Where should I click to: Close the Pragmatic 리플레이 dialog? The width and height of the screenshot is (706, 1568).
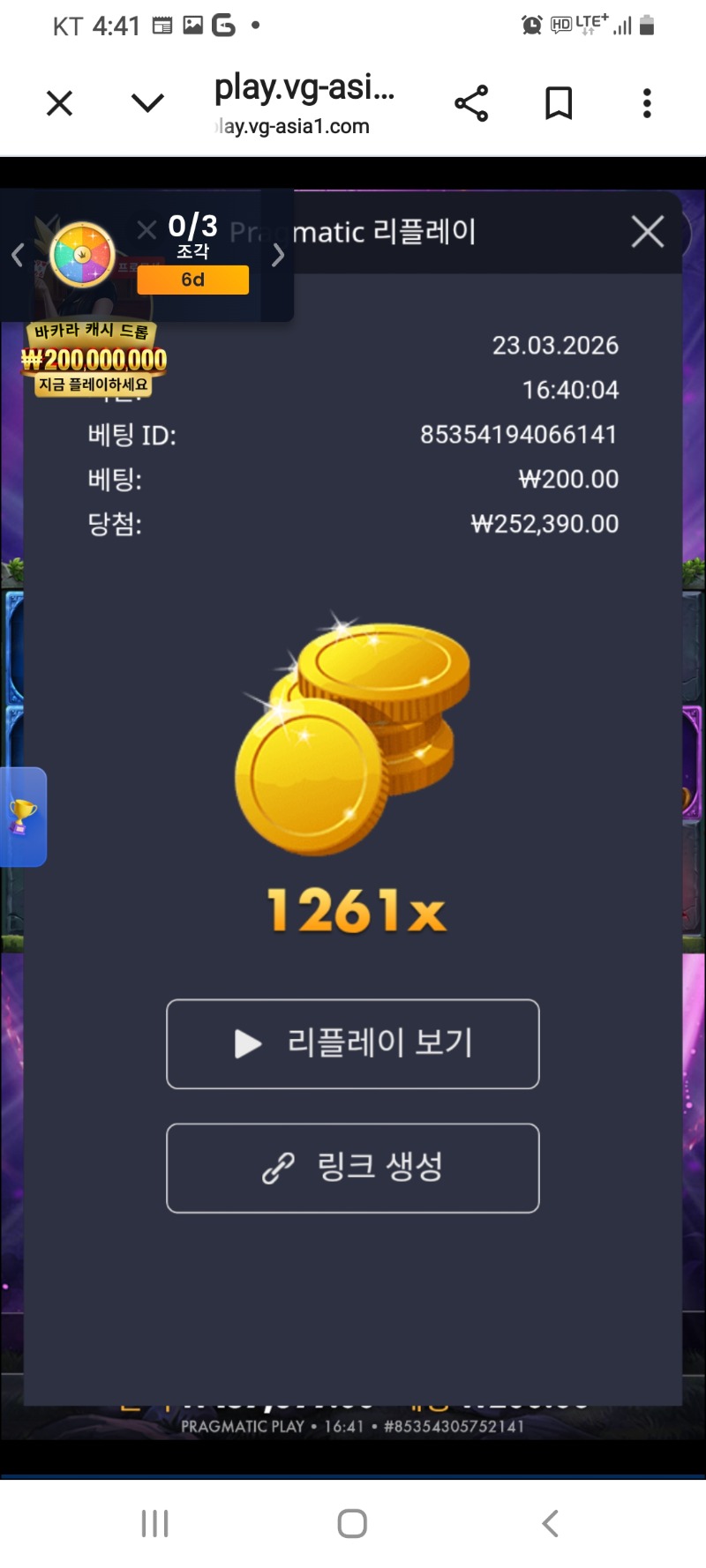point(648,232)
